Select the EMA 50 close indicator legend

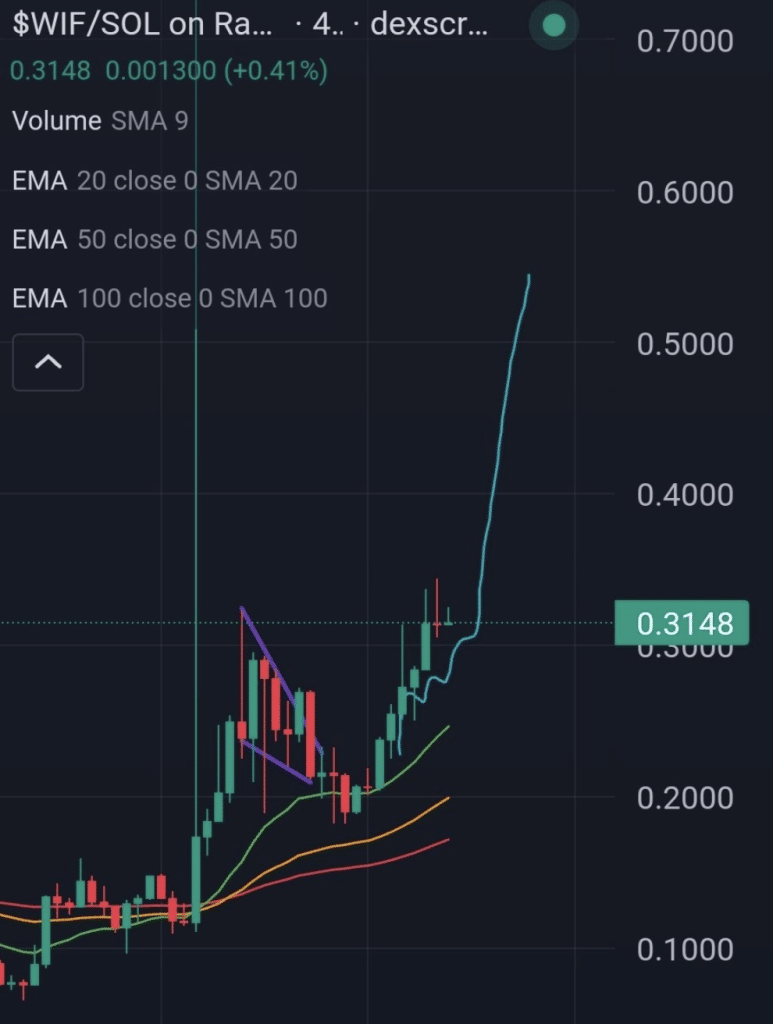coord(154,240)
